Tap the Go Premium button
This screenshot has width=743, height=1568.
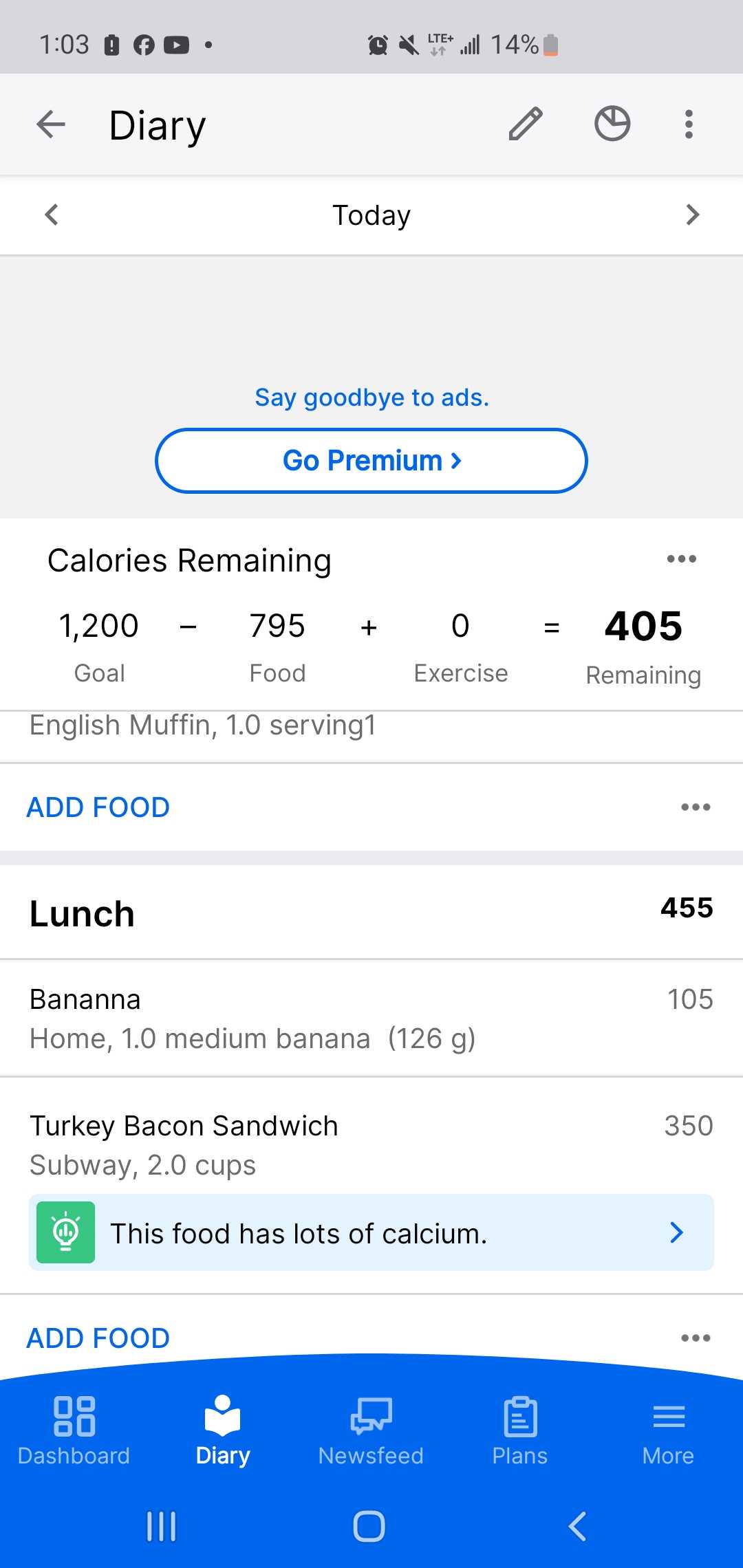(371, 461)
